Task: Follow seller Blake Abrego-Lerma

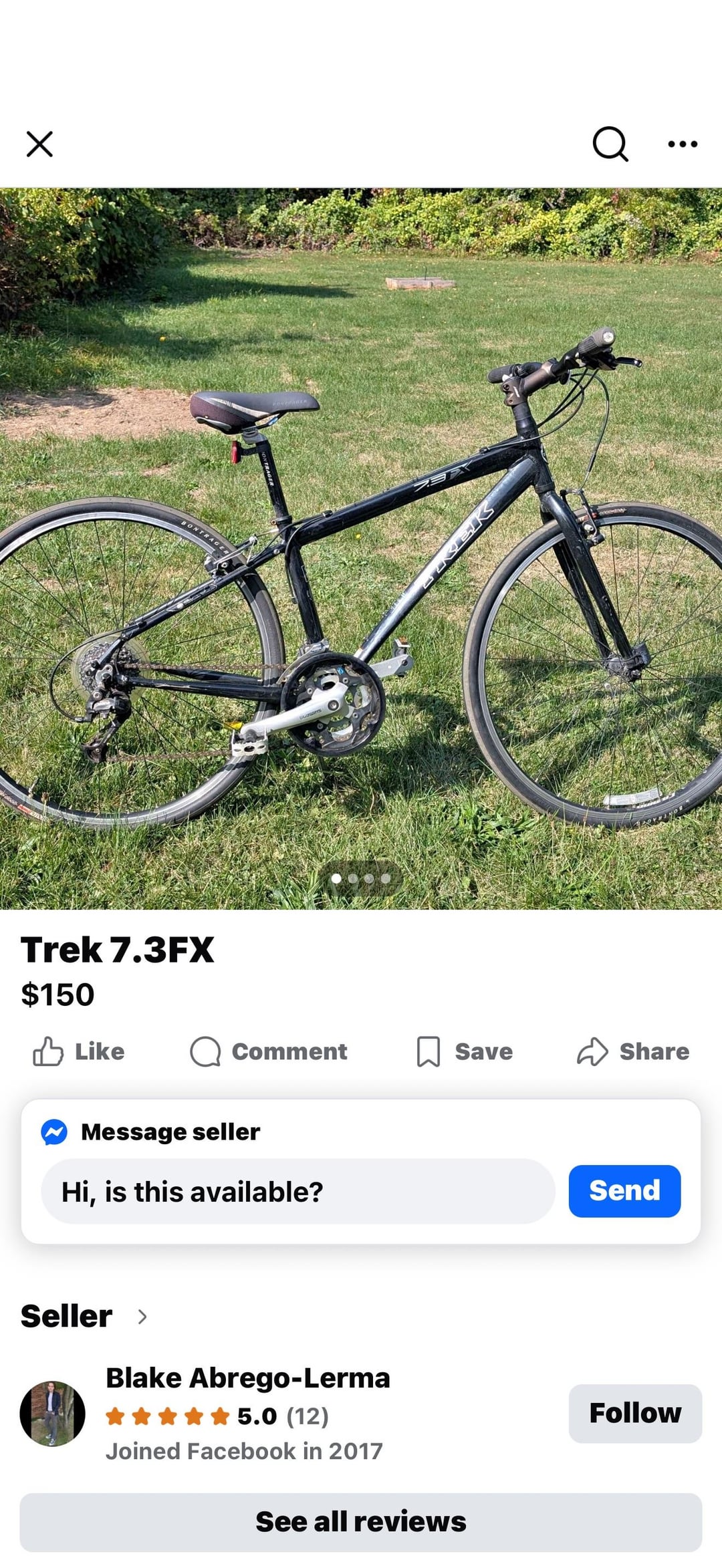Action: (635, 1414)
